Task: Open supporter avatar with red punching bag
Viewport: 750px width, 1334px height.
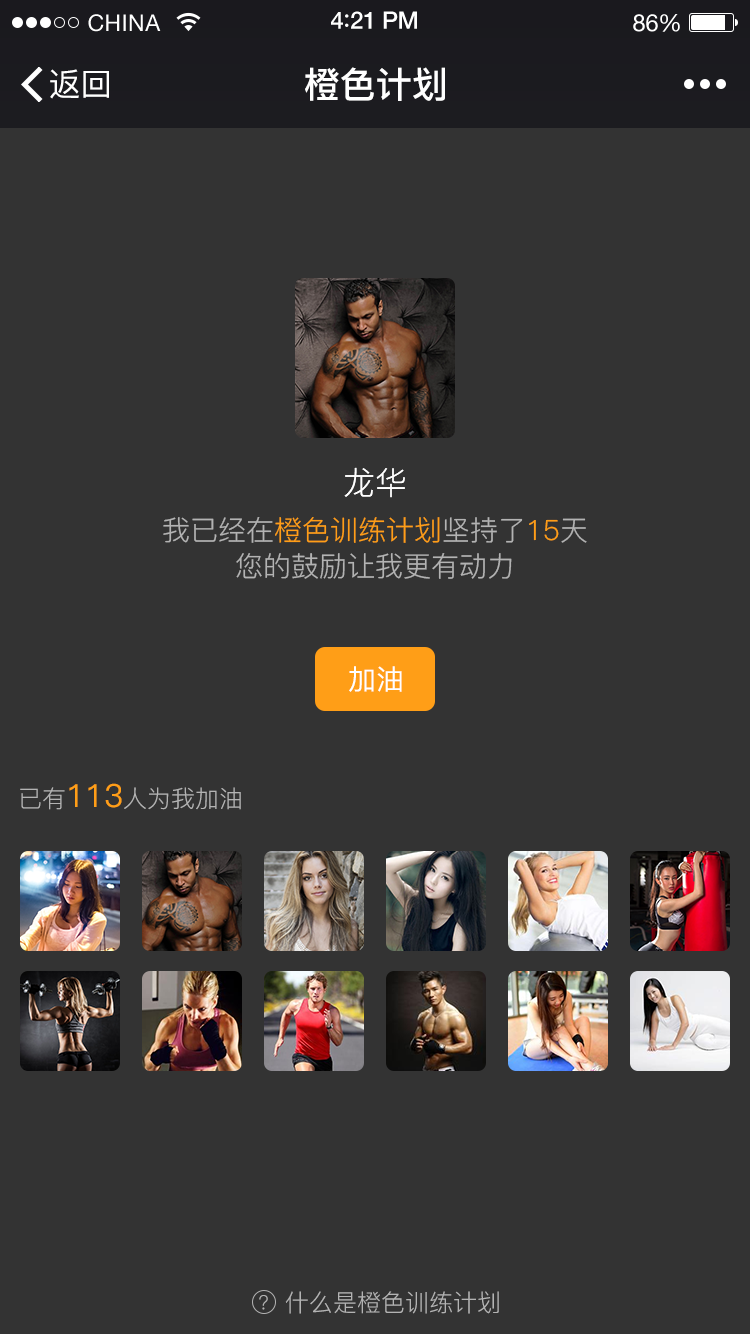Action: (x=680, y=901)
